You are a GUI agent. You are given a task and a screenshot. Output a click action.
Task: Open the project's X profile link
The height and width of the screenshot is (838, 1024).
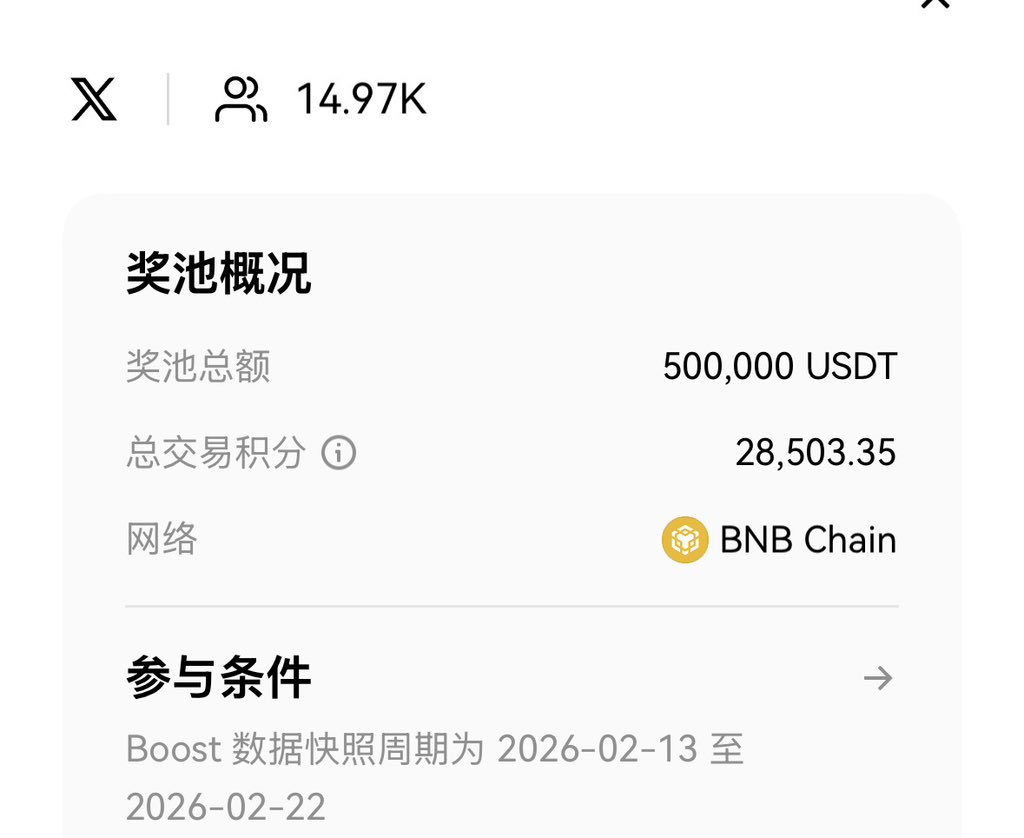(94, 100)
